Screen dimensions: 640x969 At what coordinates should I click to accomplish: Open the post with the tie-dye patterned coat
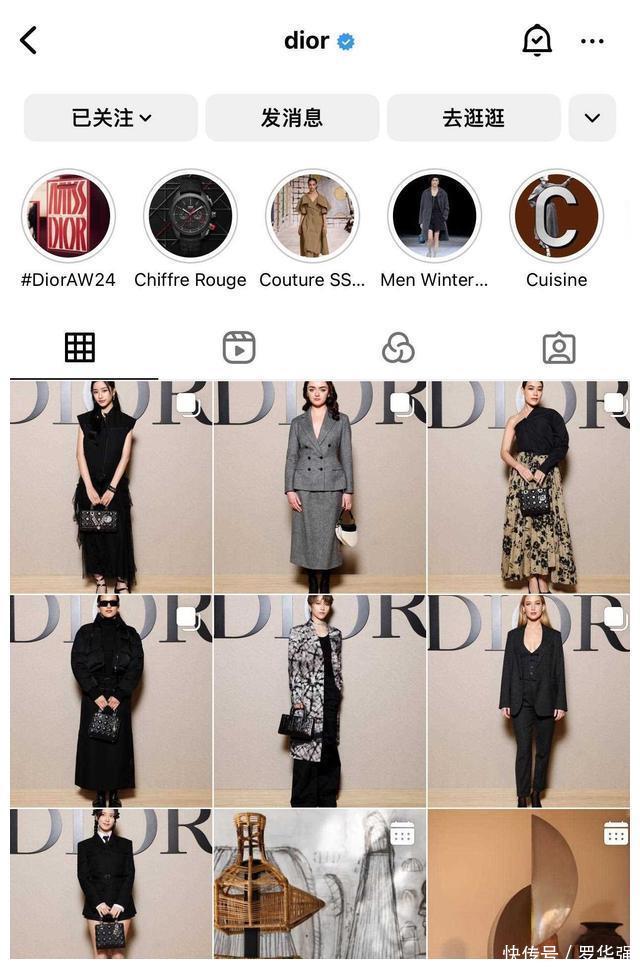(x=319, y=701)
